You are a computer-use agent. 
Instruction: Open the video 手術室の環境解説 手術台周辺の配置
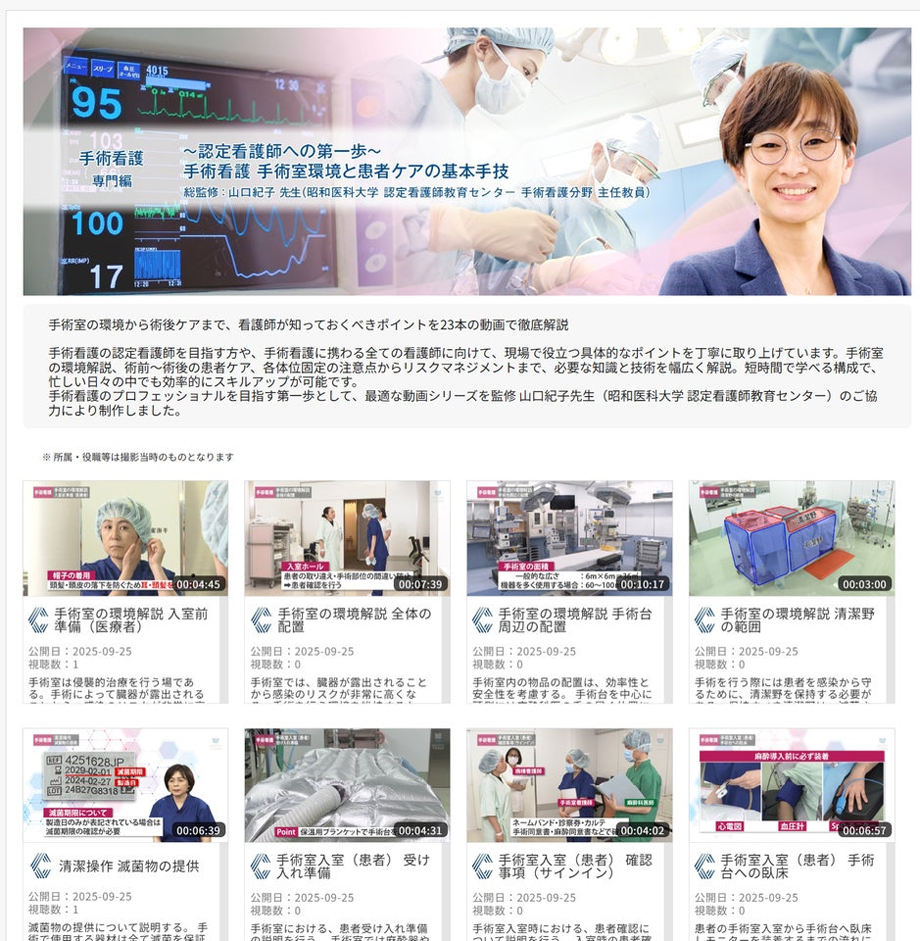click(x=569, y=538)
